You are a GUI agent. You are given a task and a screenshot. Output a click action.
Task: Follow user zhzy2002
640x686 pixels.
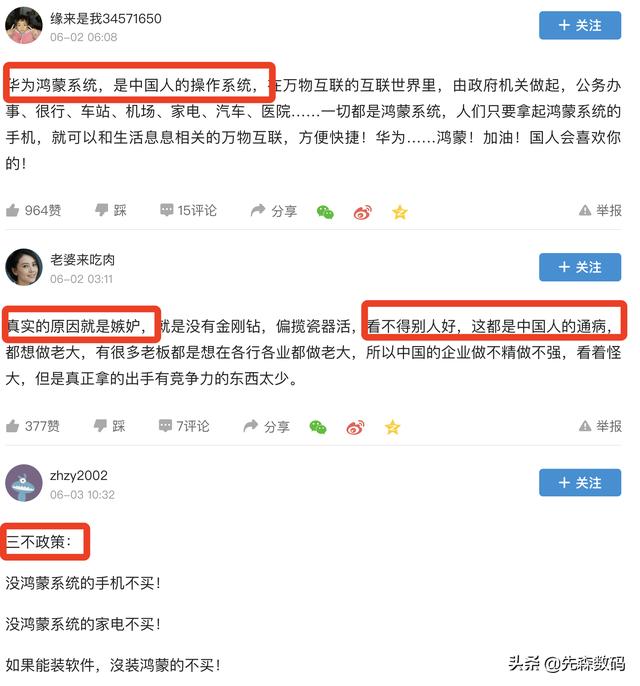pos(579,483)
